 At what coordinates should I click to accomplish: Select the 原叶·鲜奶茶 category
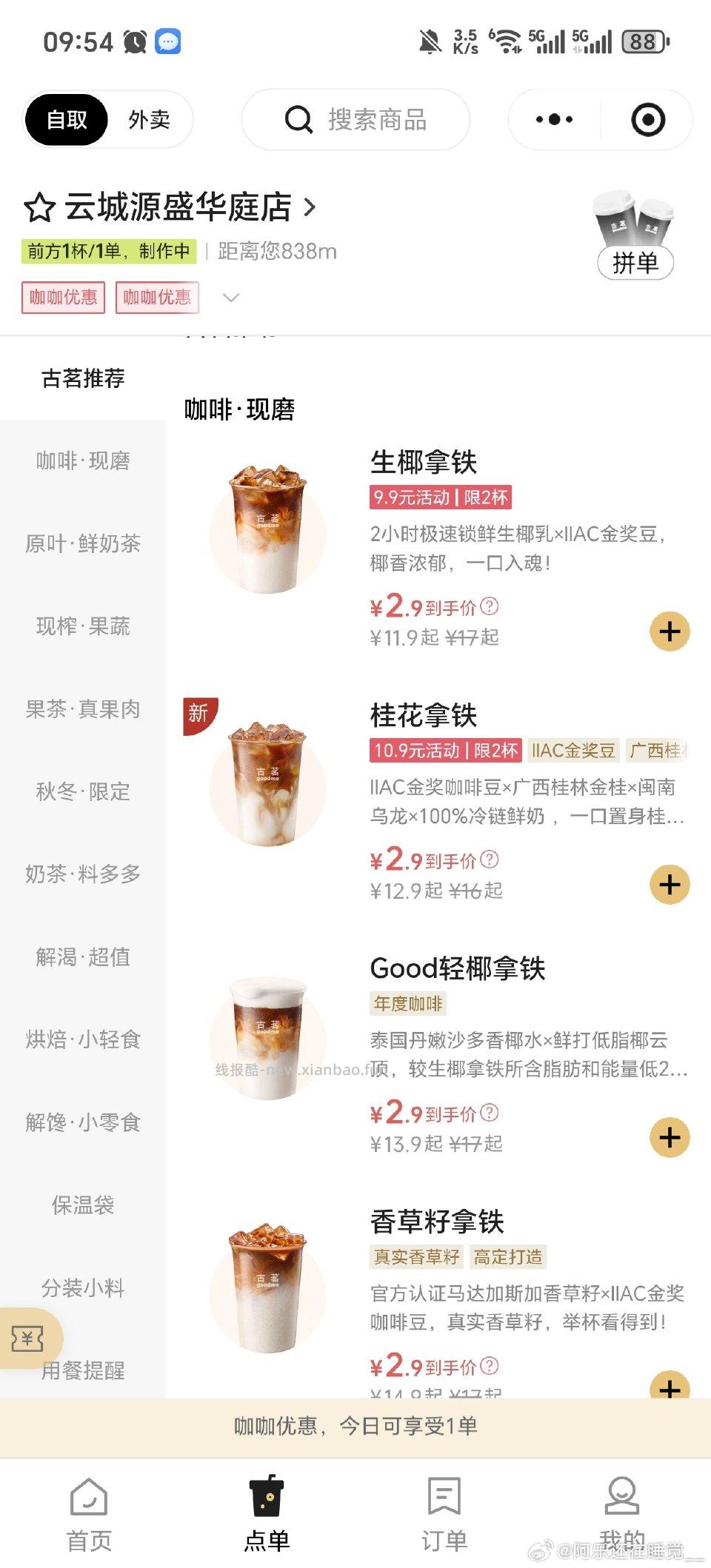(83, 544)
